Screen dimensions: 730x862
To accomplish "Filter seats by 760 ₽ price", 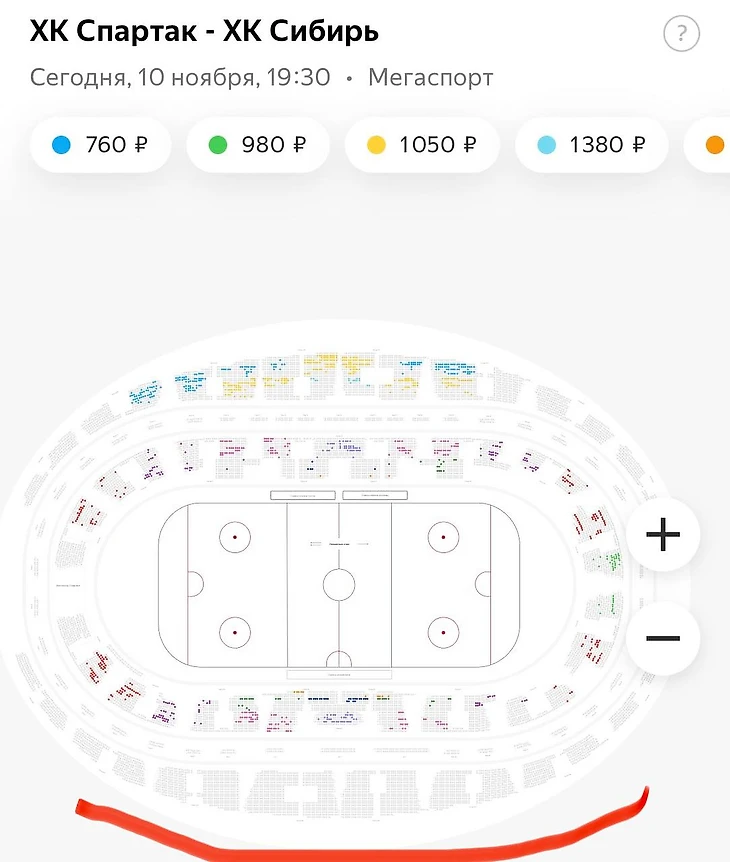I will 102,145.
